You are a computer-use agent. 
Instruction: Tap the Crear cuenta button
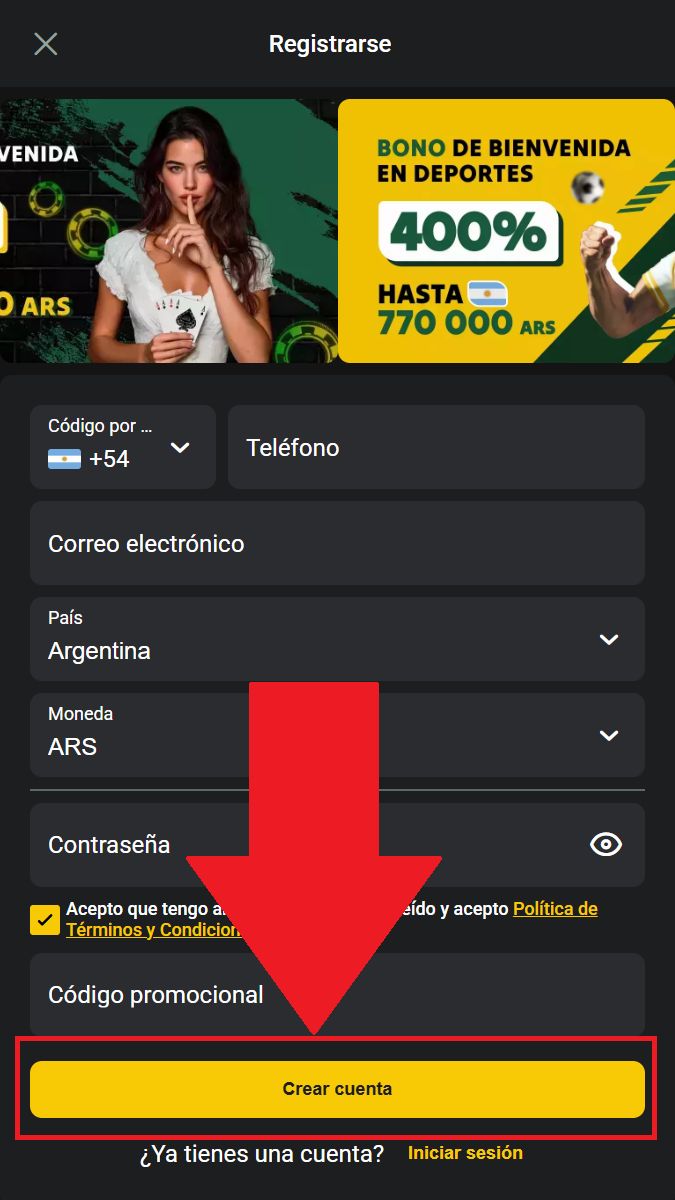coord(337,1089)
